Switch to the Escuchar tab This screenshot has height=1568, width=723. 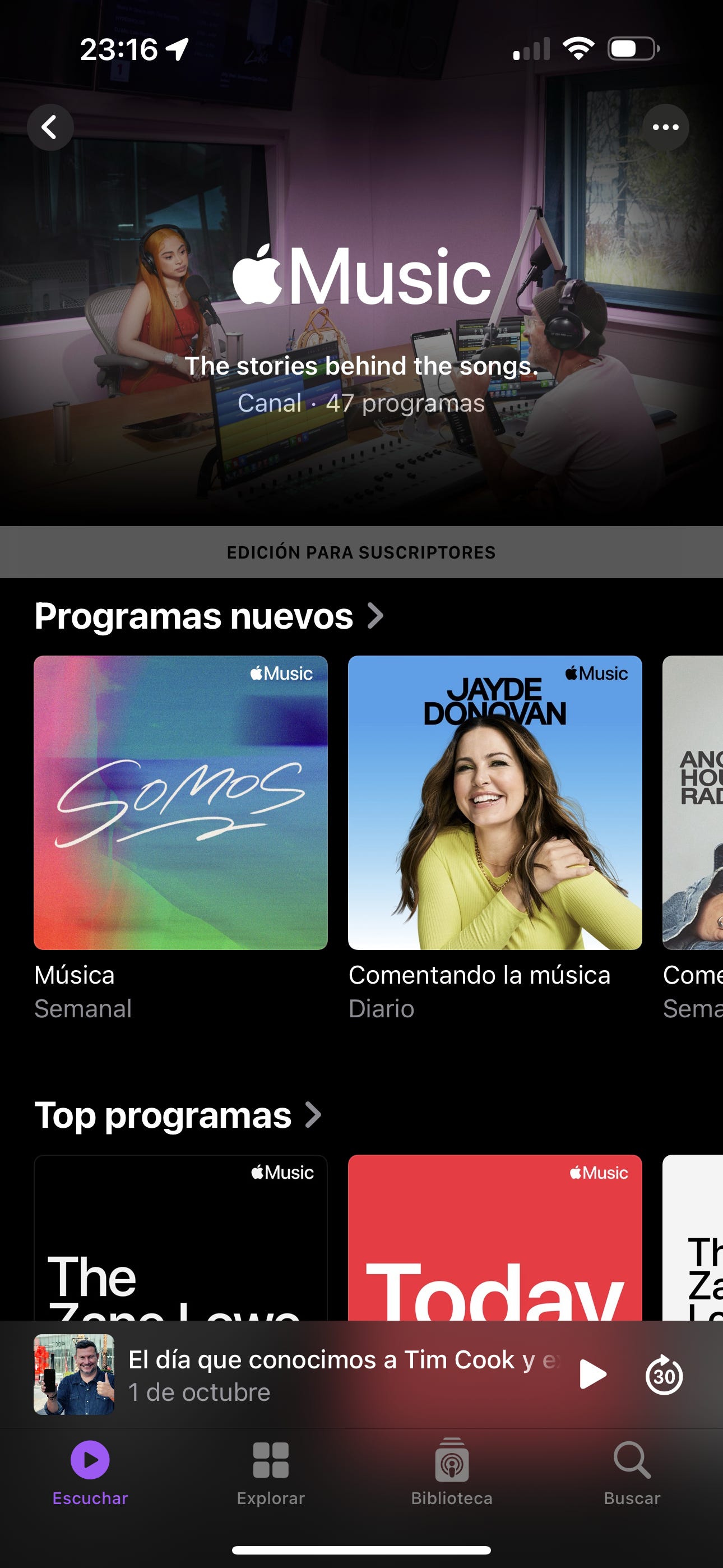coord(90,1473)
